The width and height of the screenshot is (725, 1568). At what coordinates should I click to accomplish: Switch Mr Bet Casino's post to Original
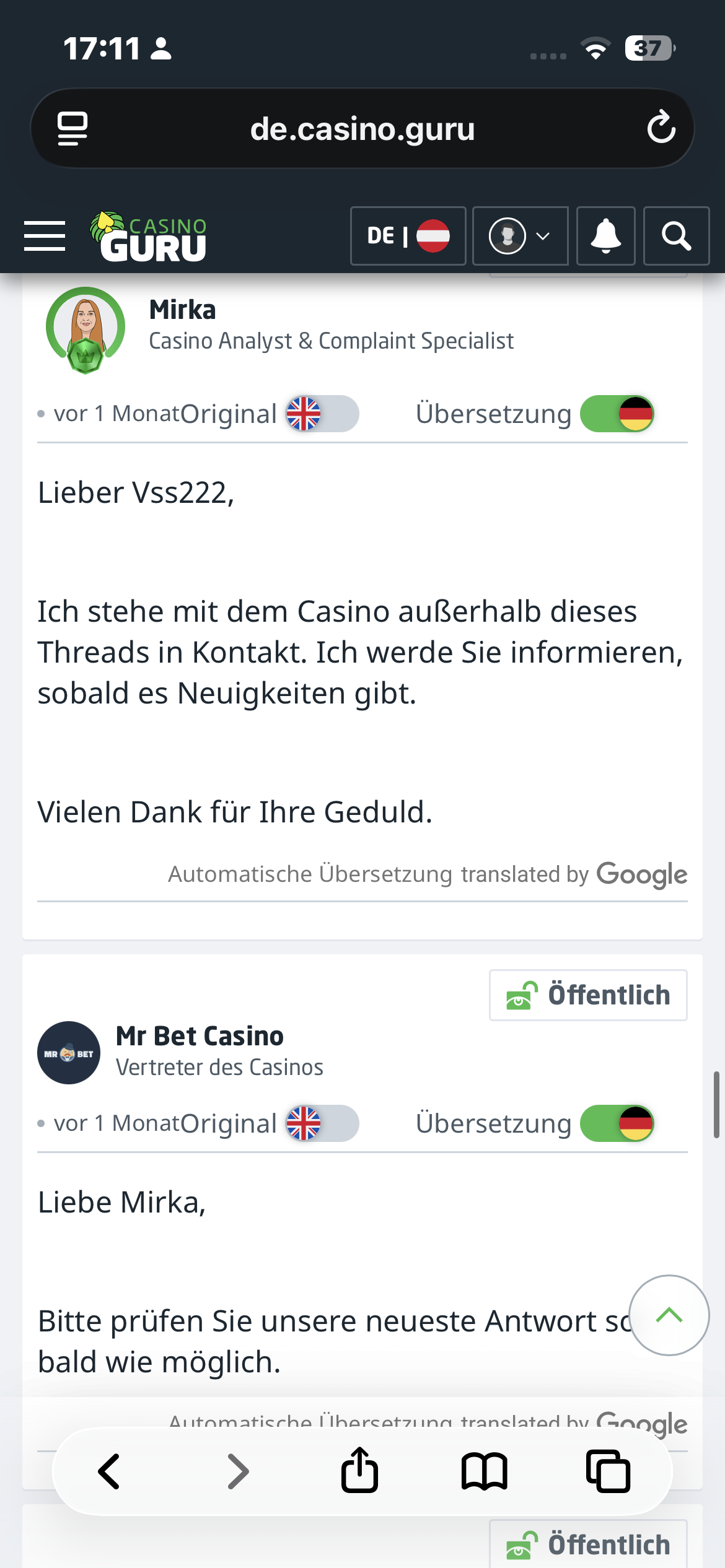[x=322, y=1123]
